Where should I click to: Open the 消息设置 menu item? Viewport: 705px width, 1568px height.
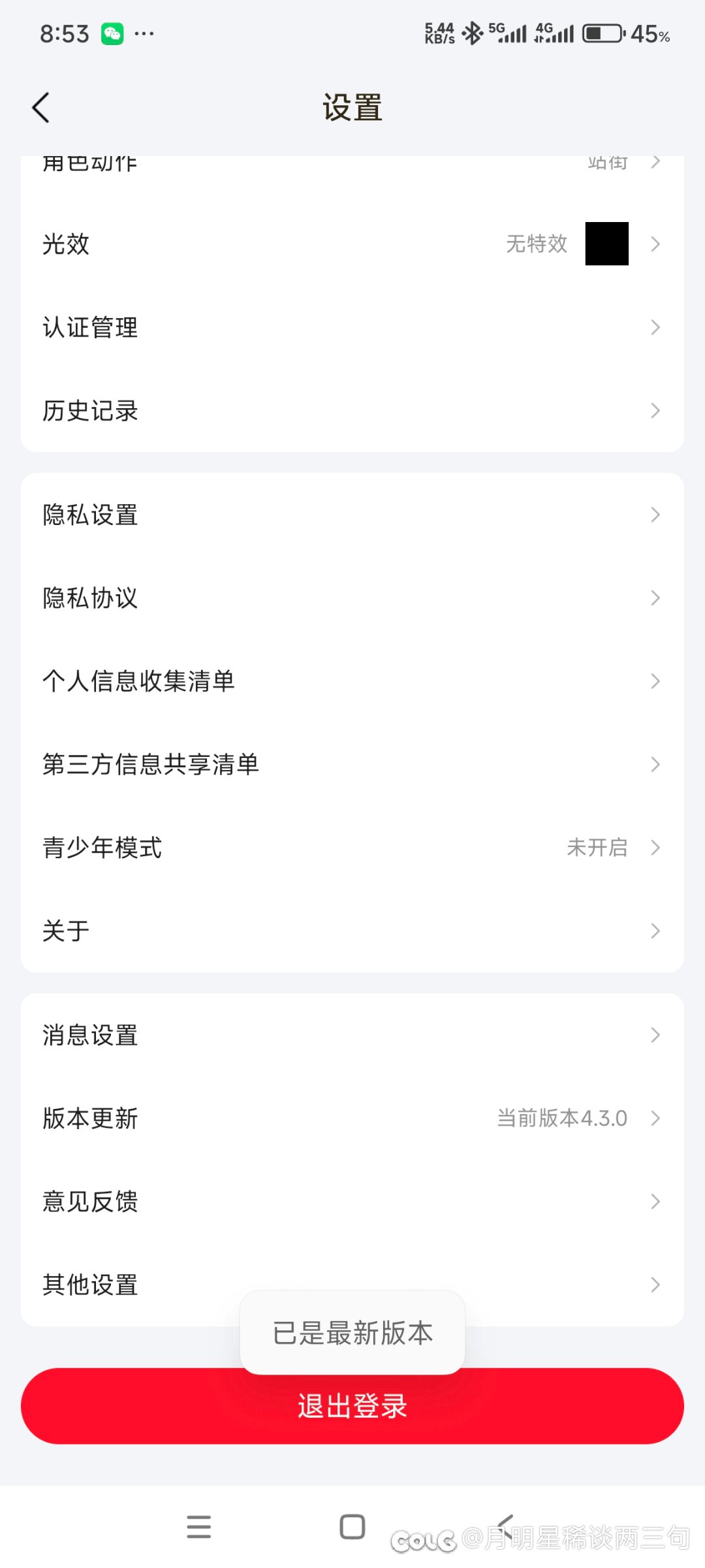click(352, 1034)
